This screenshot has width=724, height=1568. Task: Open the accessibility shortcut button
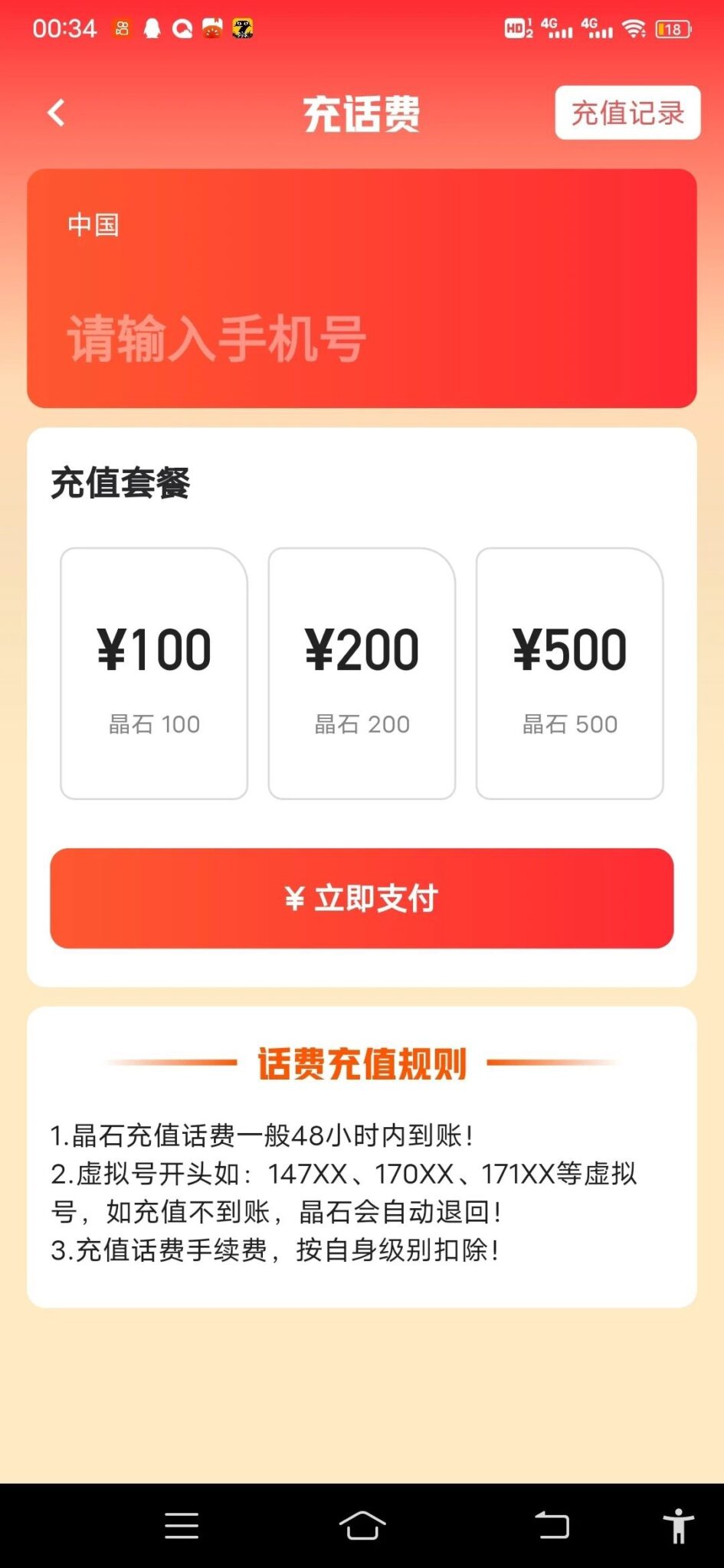pyautogui.click(x=678, y=1525)
